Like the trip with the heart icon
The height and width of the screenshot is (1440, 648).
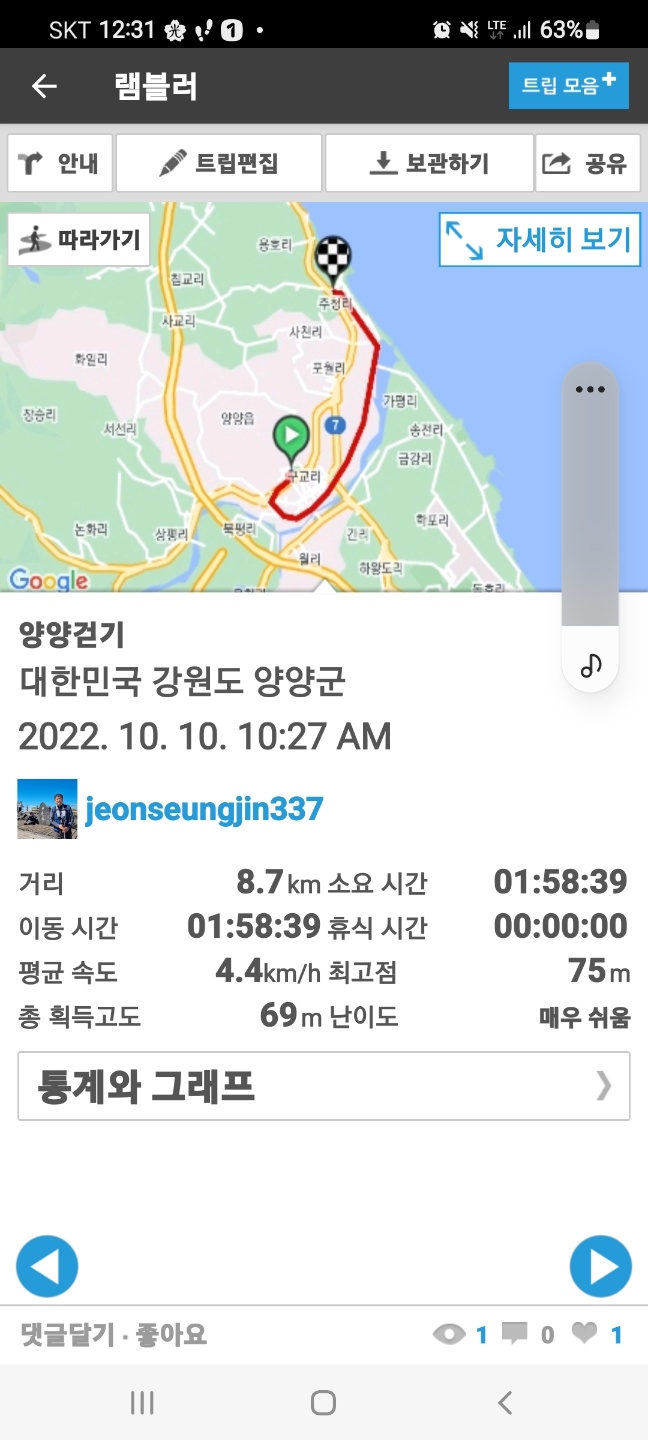coord(585,1333)
